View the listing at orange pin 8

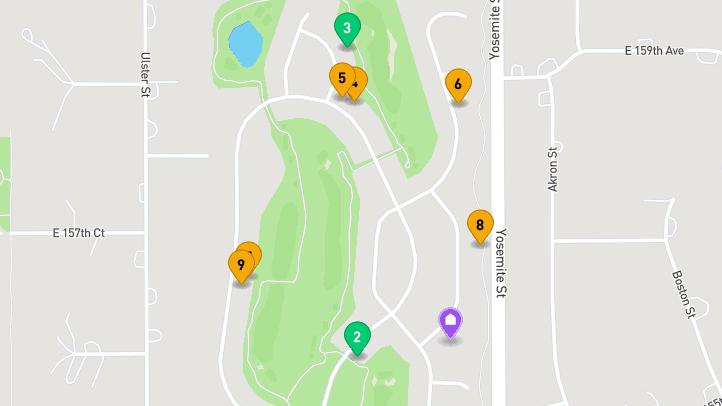pos(480,226)
